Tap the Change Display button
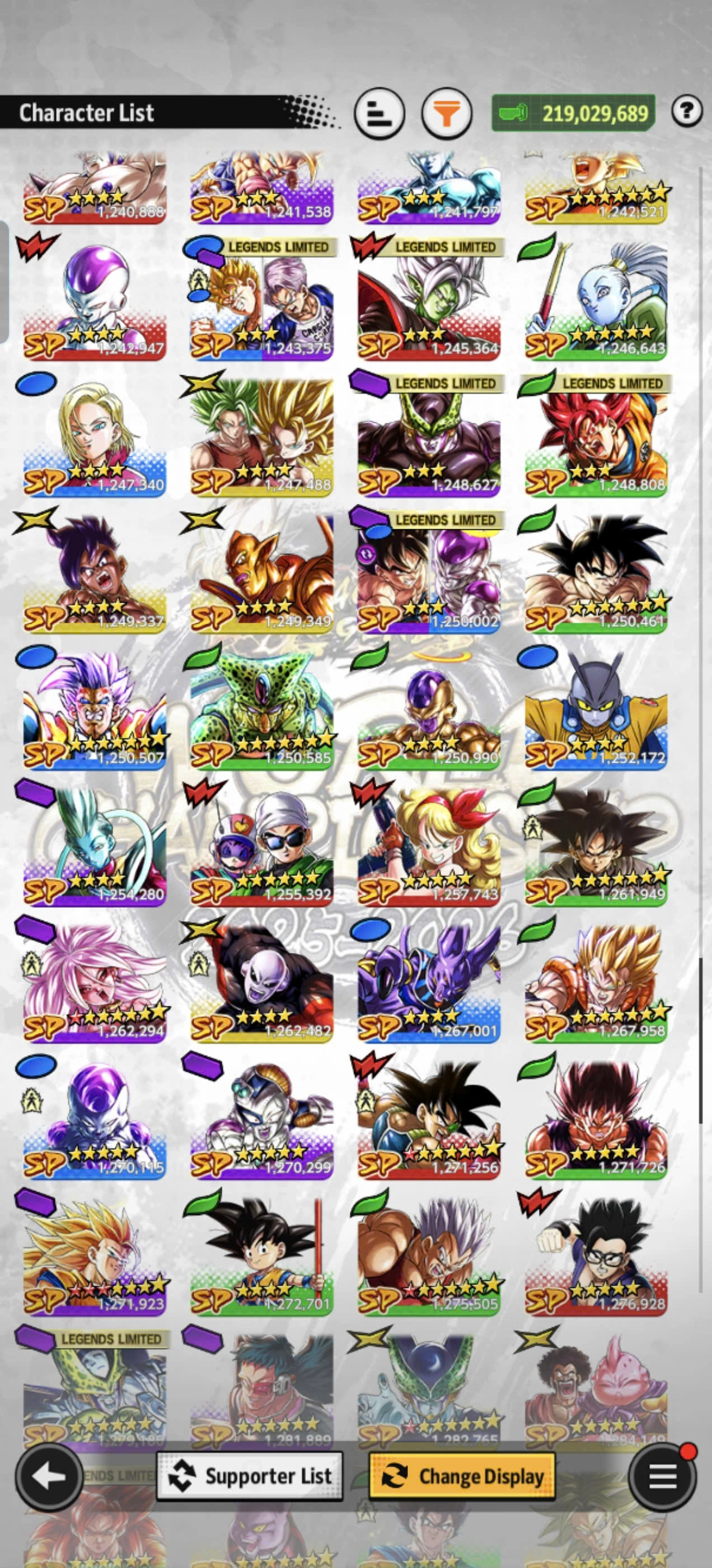Screen dimensions: 712x1568 tap(462, 1477)
